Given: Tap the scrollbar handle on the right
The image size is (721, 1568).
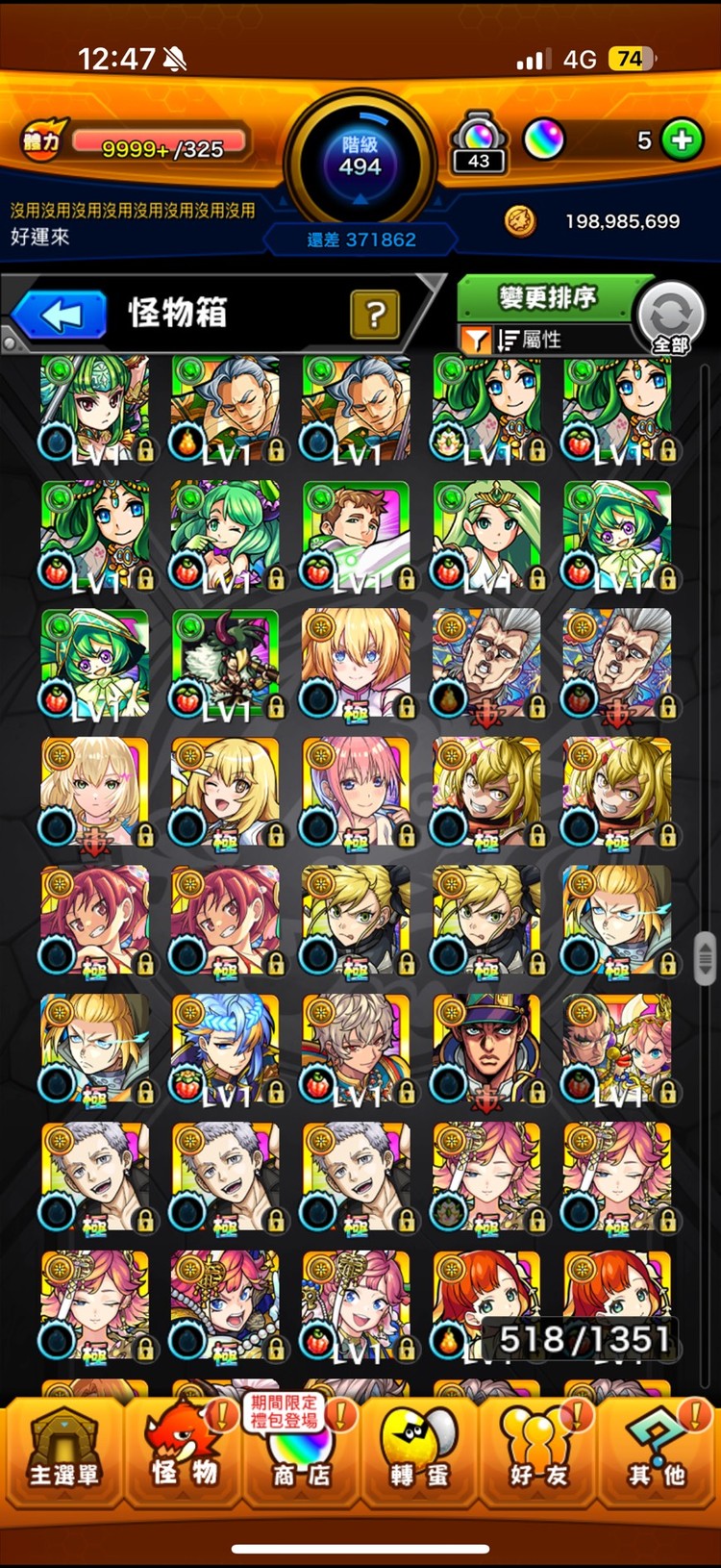Looking at the screenshot, I should [x=705, y=957].
